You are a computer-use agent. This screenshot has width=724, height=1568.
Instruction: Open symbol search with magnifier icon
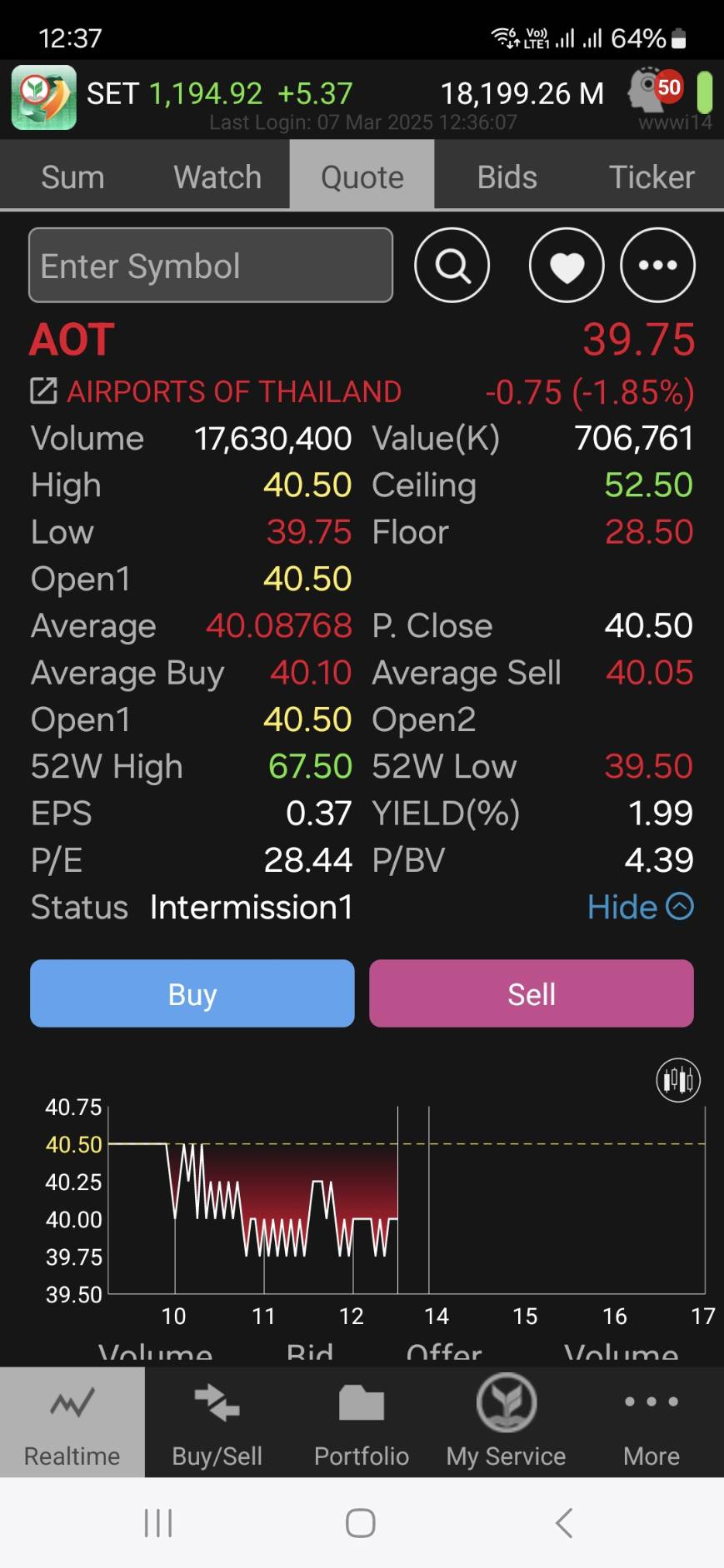pos(452,265)
